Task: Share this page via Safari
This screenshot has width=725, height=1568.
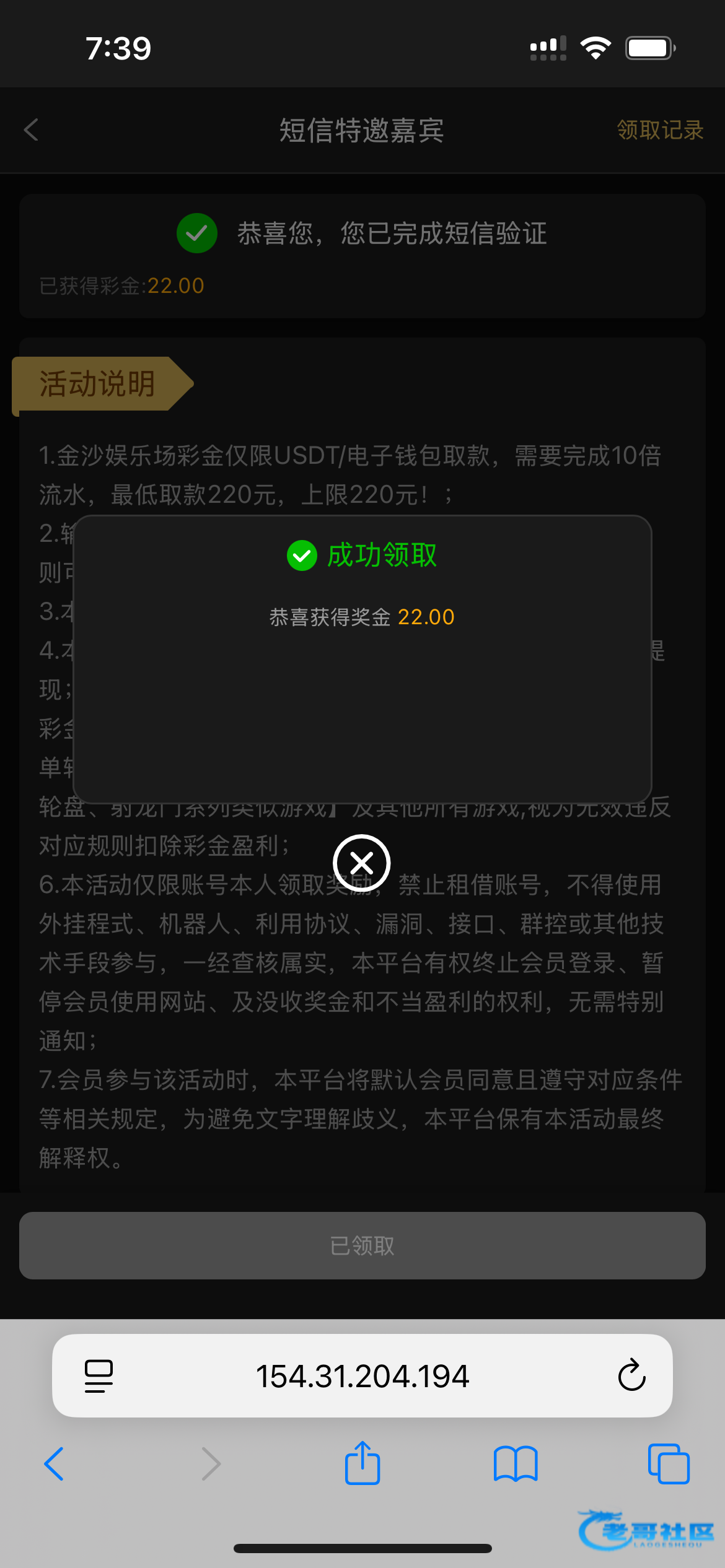Action: 362,1463
